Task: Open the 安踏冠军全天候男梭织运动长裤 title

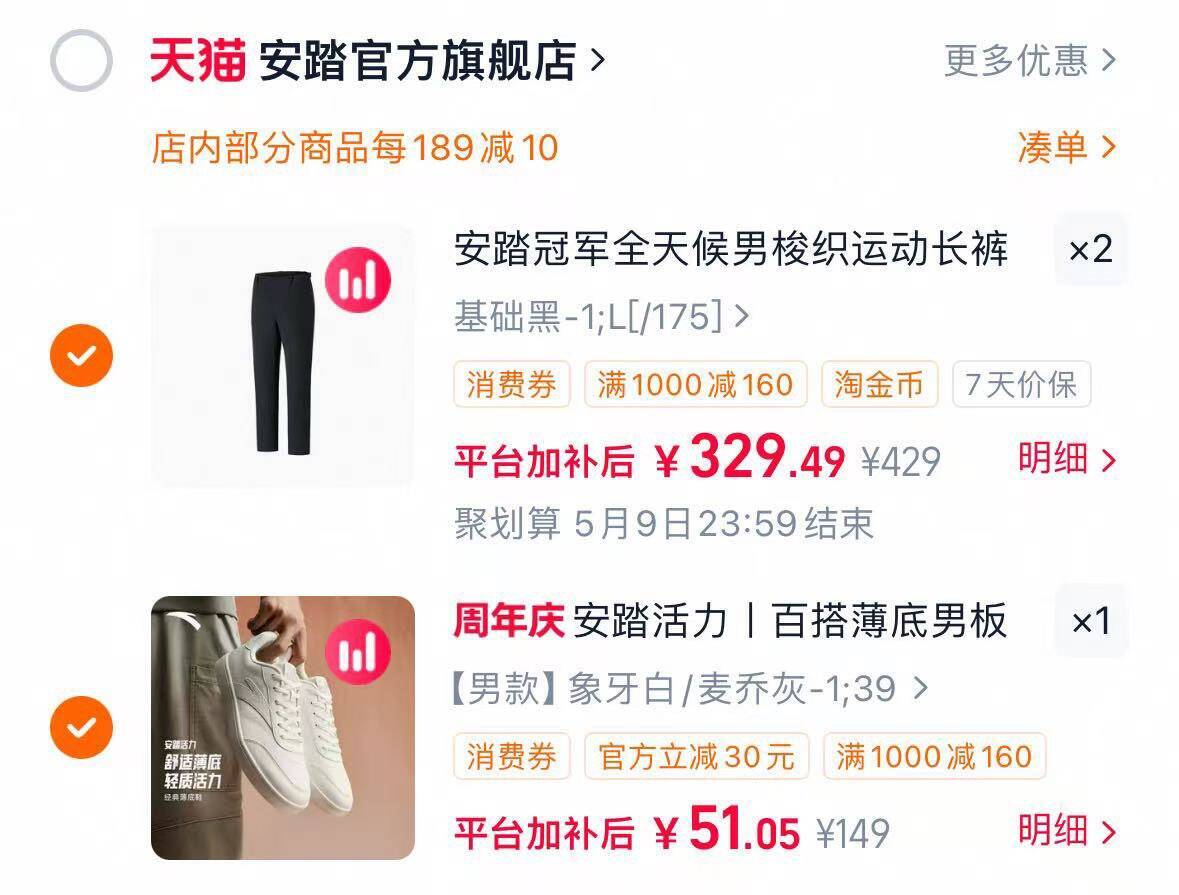Action: (x=731, y=249)
